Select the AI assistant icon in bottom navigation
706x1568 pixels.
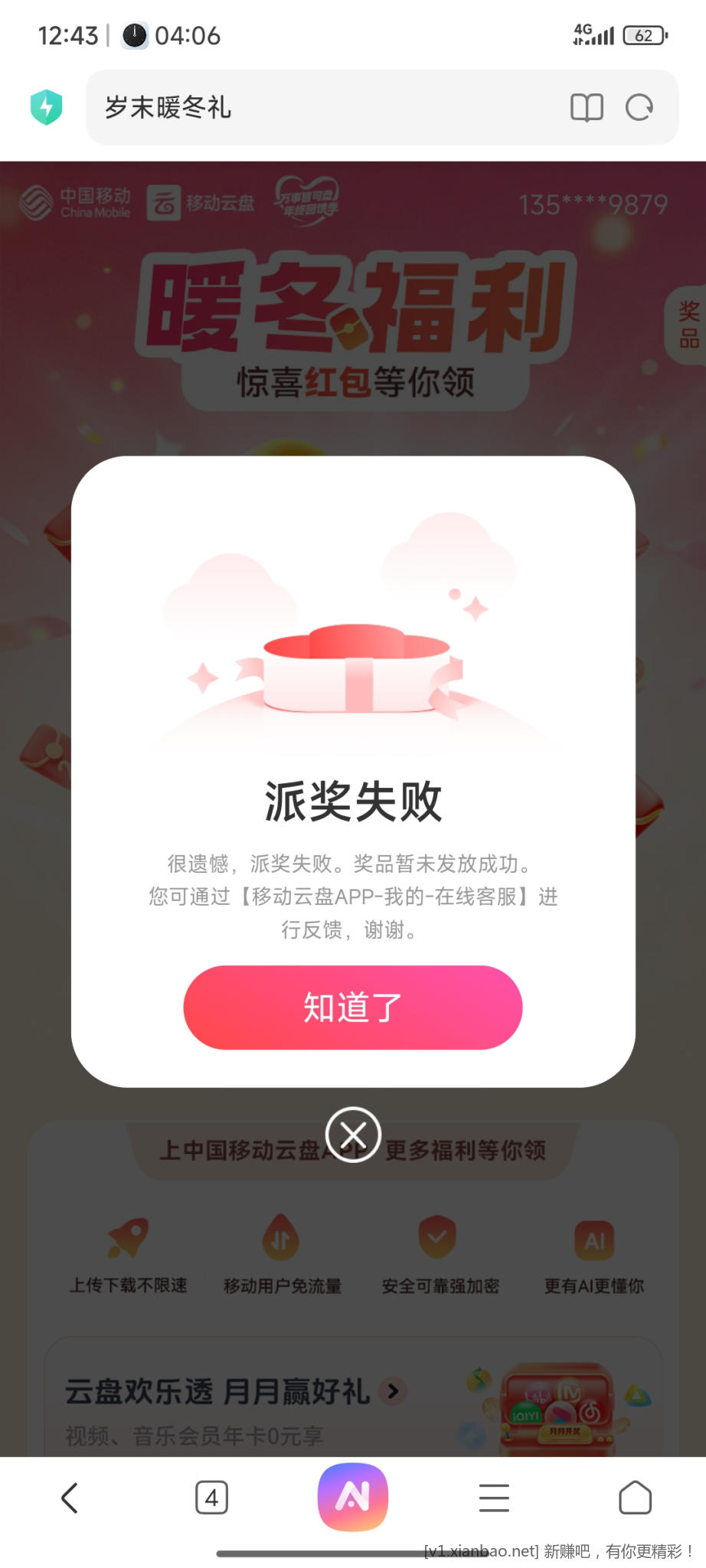coord(352,1498)
